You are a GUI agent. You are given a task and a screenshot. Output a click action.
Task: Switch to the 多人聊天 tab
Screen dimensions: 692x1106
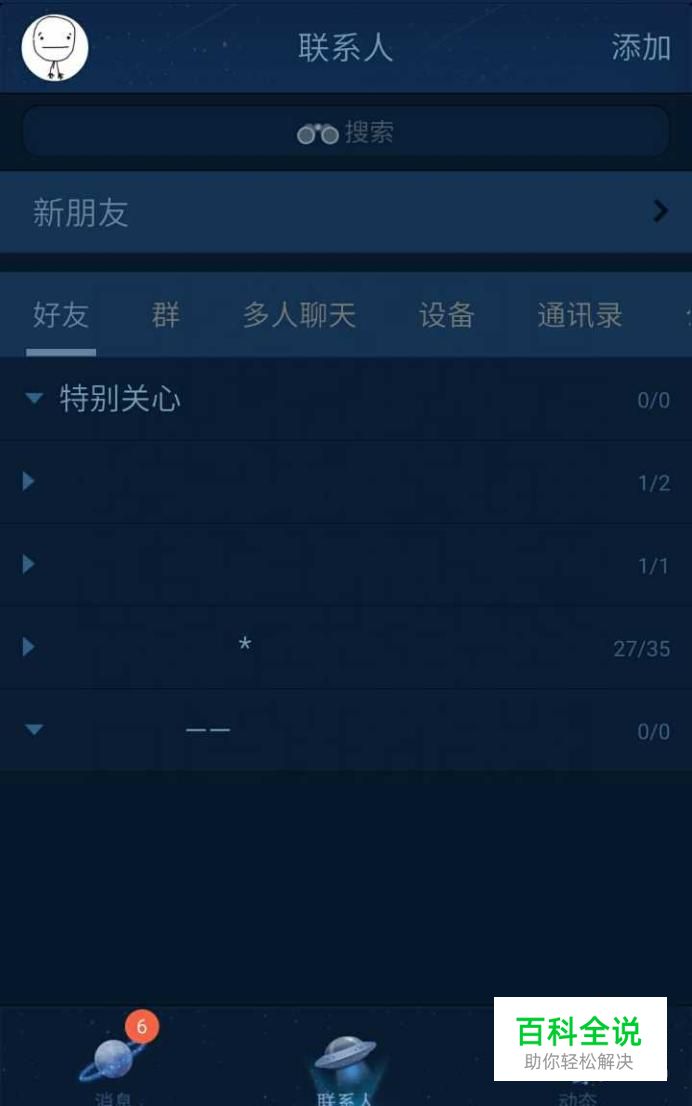(x=299, y=316)
